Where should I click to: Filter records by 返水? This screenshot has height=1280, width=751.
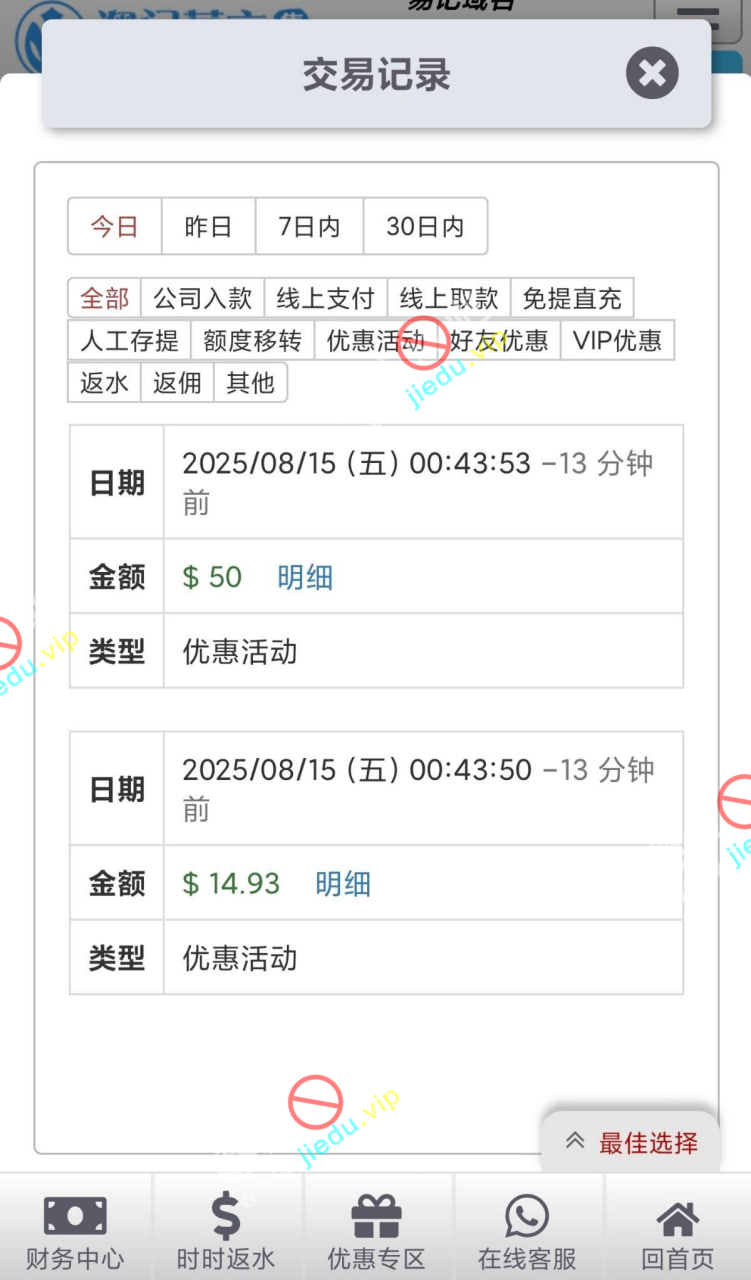point(104,383)
